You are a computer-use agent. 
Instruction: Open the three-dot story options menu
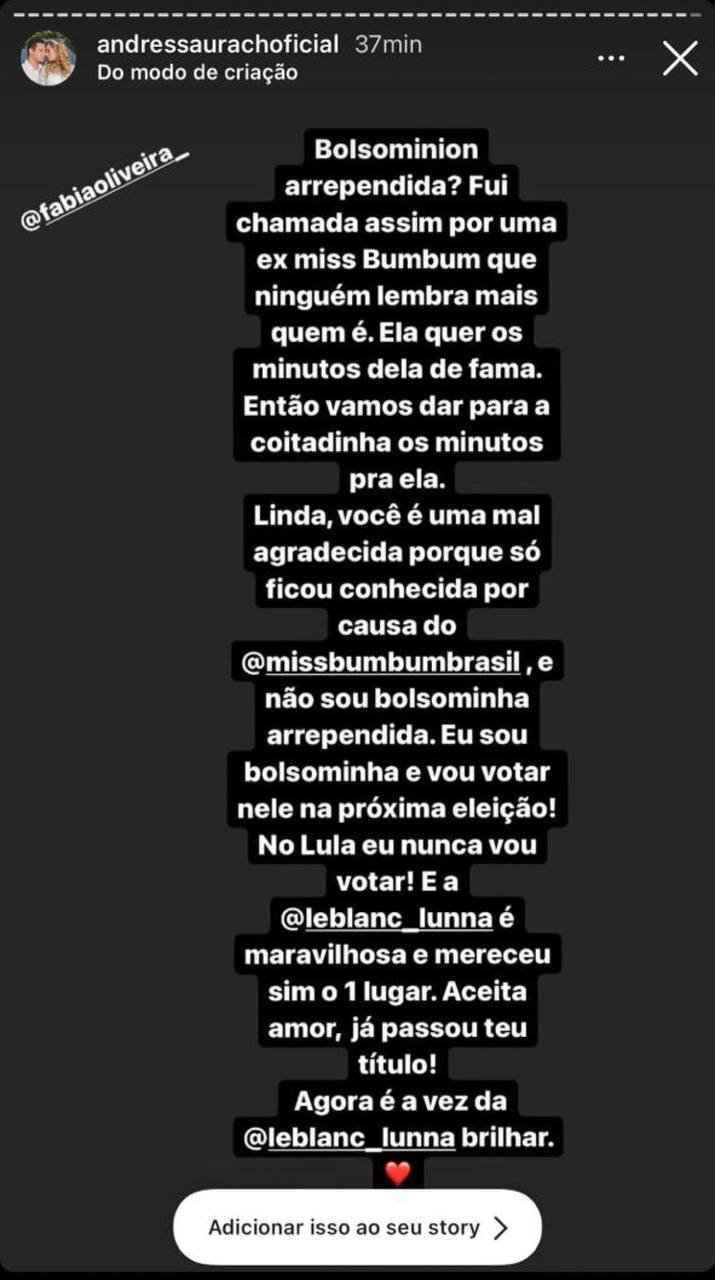pos(611,59)
